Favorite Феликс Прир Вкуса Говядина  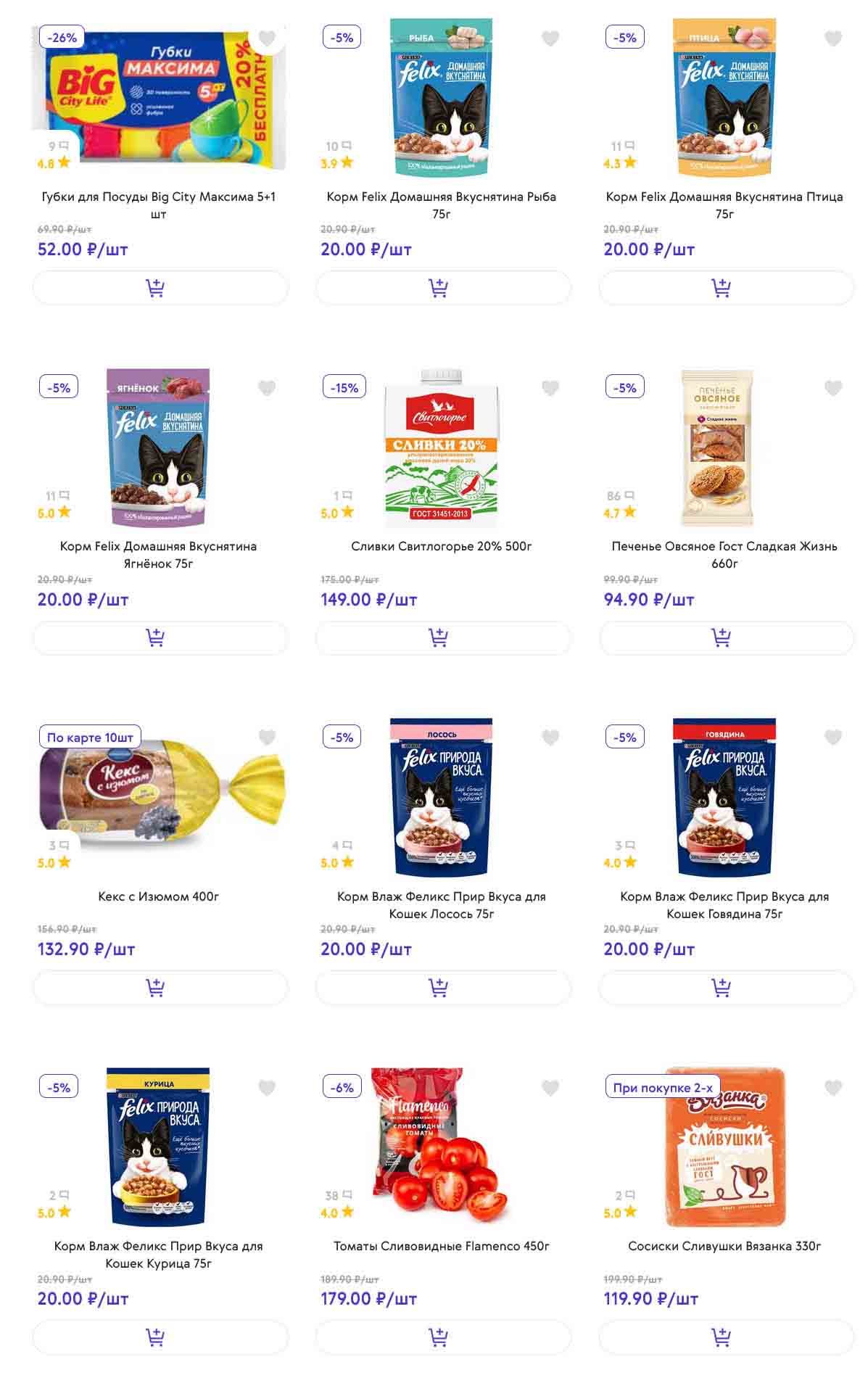click(833, 738)
